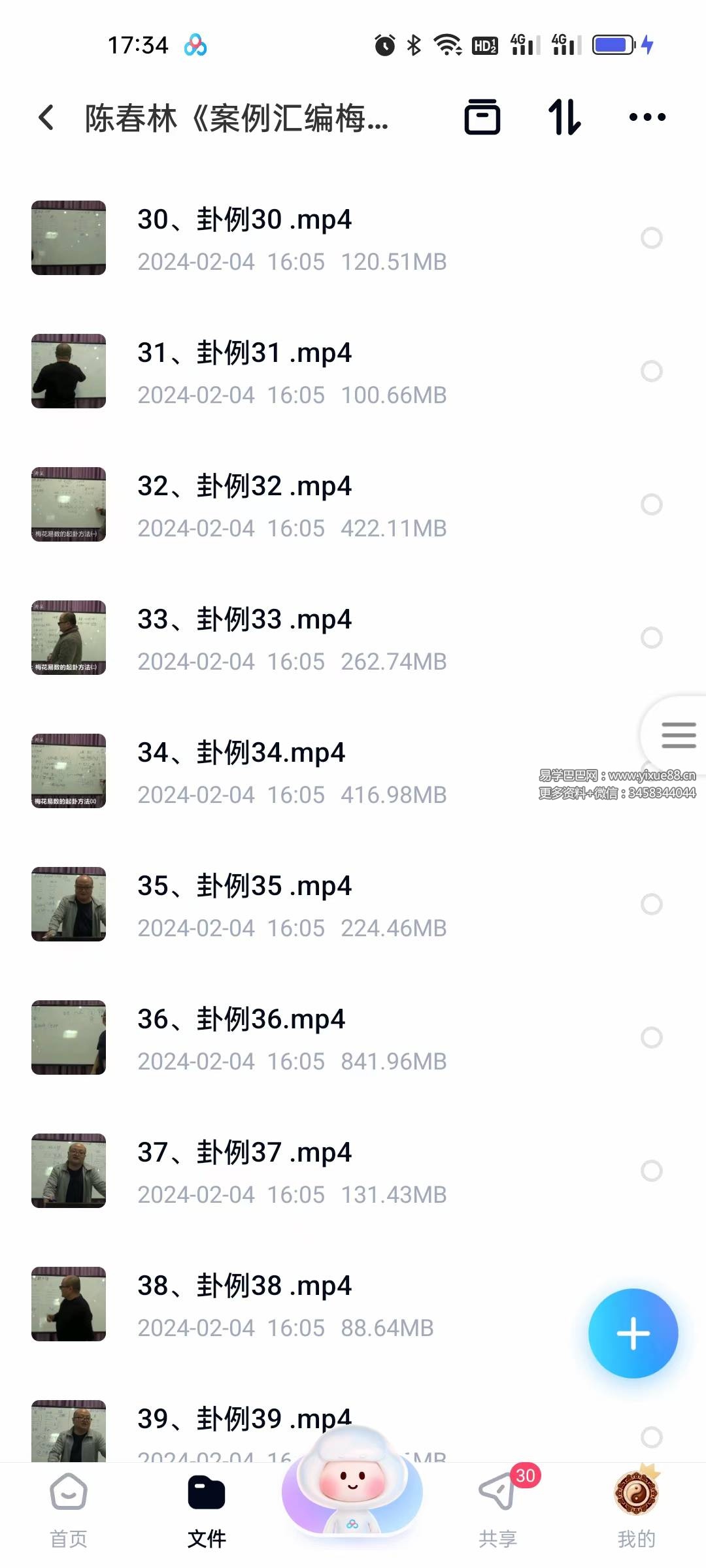
Task: Go back from the 陈春林 folder
Action: click(x=46, y=118)
